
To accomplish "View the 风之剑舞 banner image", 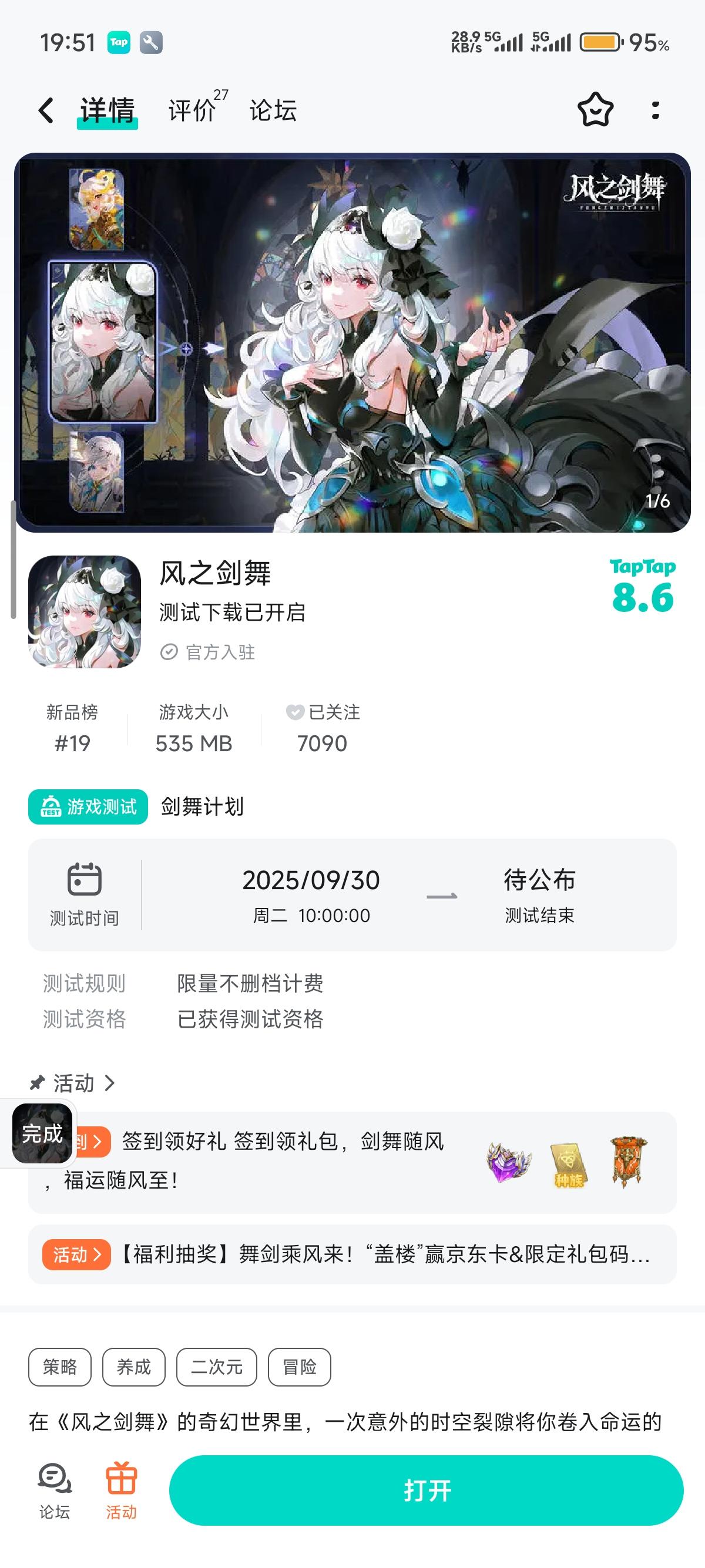I will 352,342.
